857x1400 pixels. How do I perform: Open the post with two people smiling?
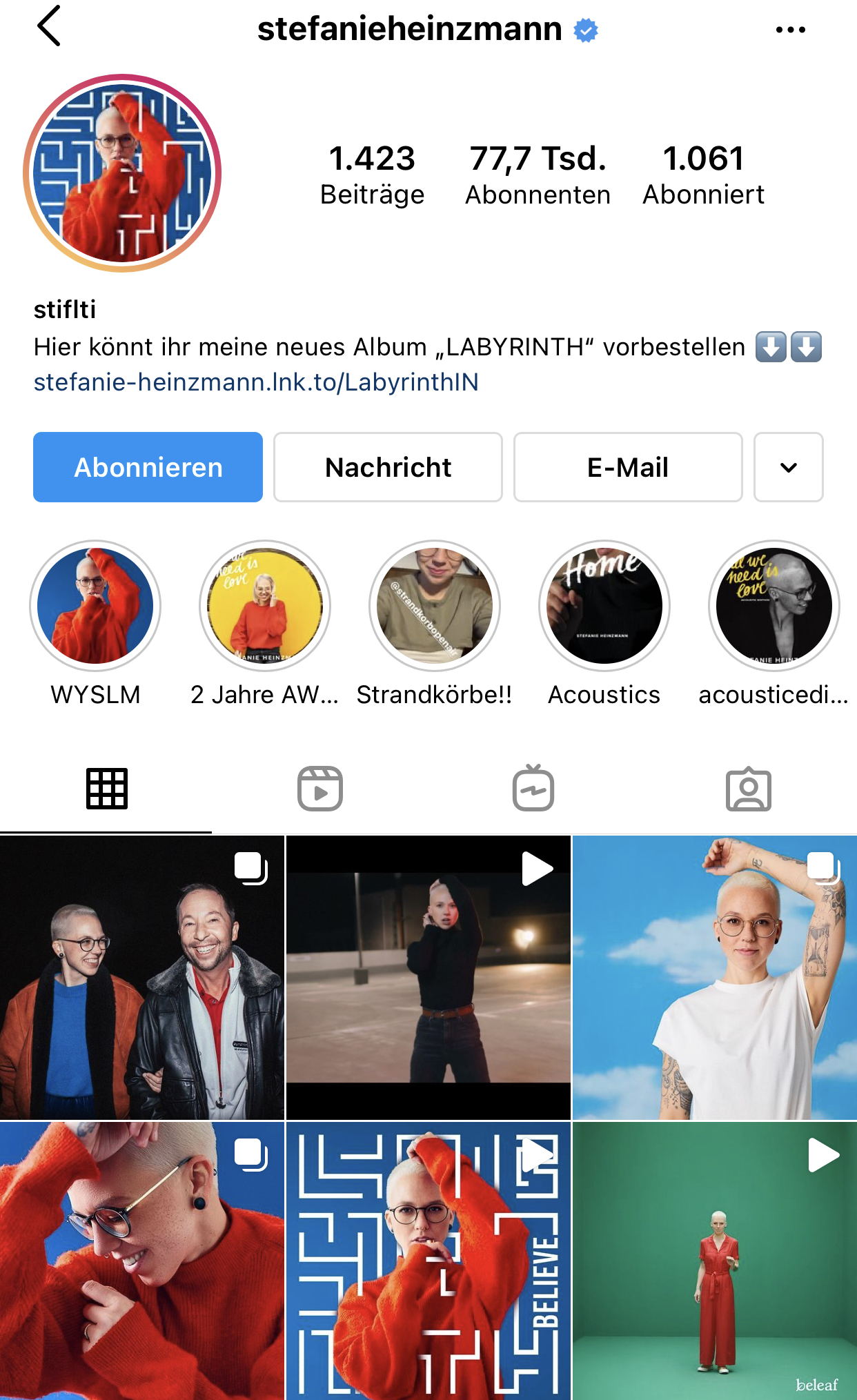(x=142, y=977)
